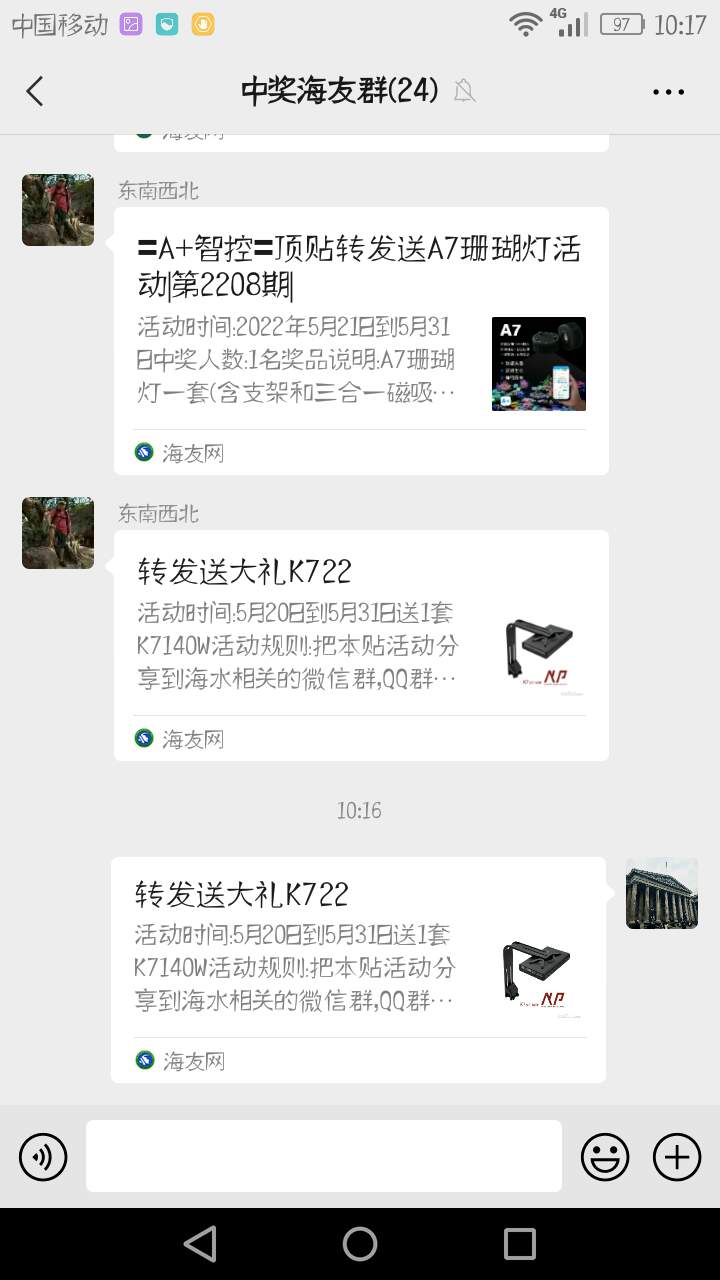720x1280 pixels.
Task: View 东南西北's avatar beside the A7珊瑚灯 post
Action: [x=58, y=210]
